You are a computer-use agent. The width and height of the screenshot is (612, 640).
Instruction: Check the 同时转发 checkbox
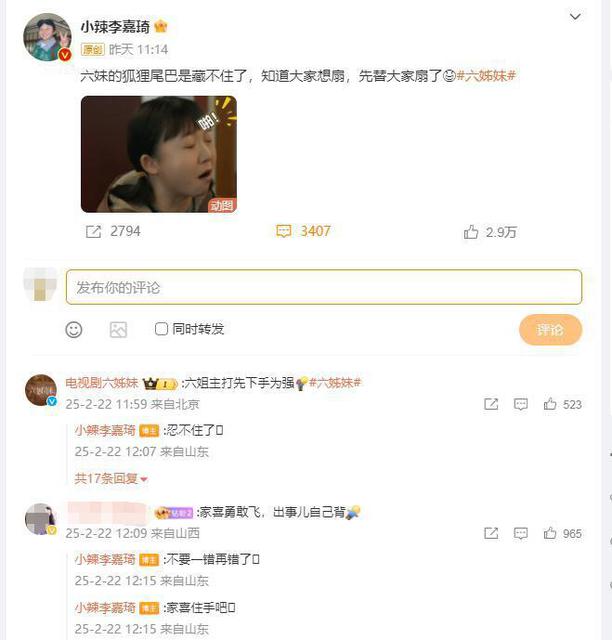[x=162, y=329]
